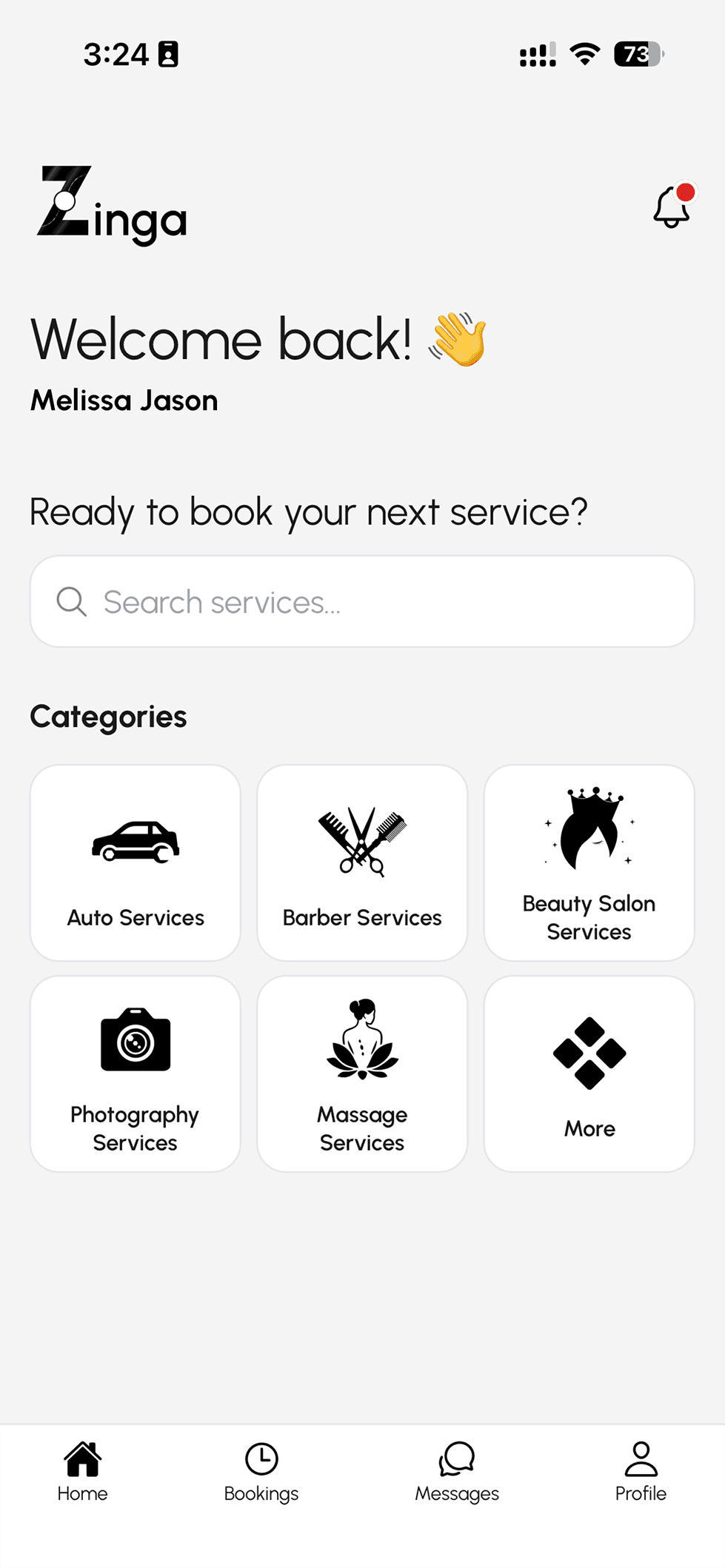Tap the search magnifier icon

tap(72, 601)
